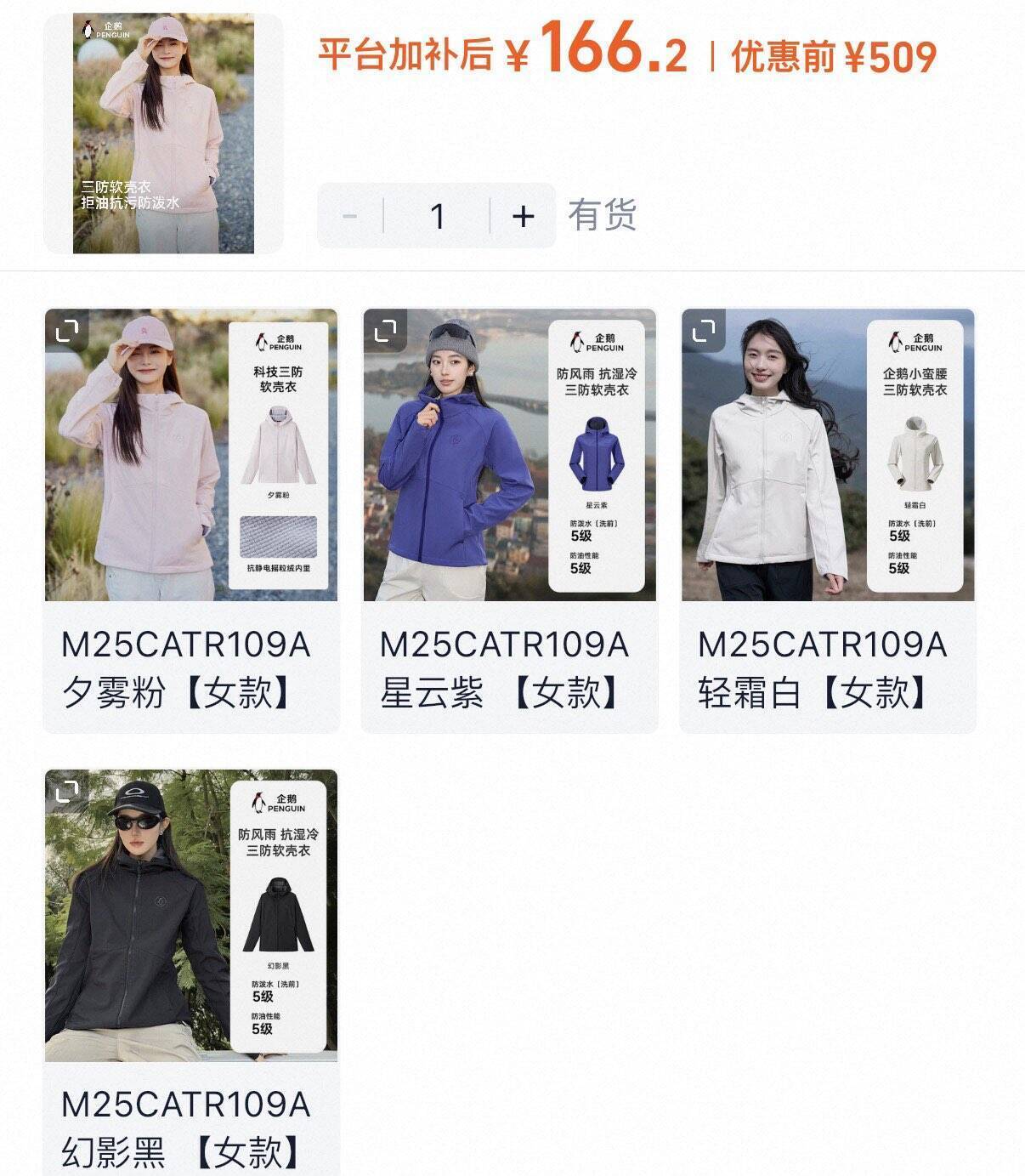1025x1176 pixels.
Task: Pick the 轻霜白 color option
Action: pyautogui.click(x=827, y=668)
